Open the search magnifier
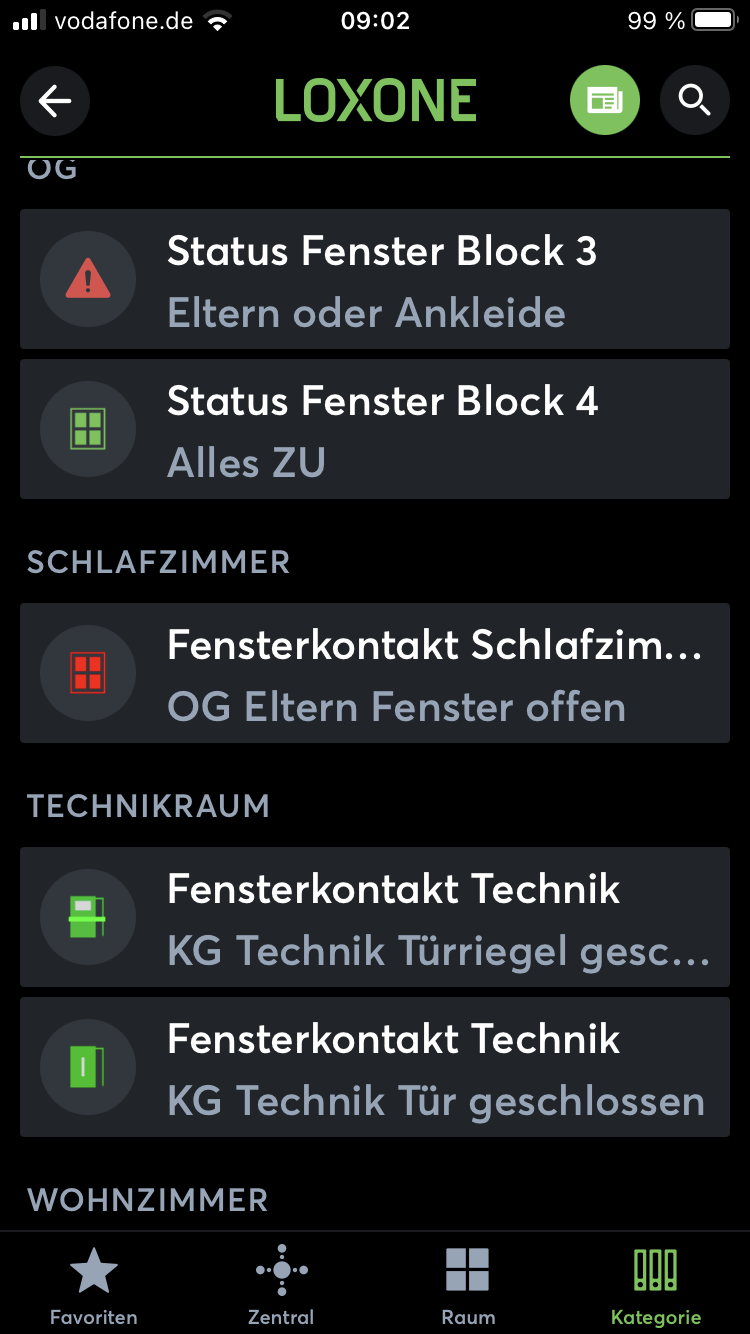 click(694, 100)
